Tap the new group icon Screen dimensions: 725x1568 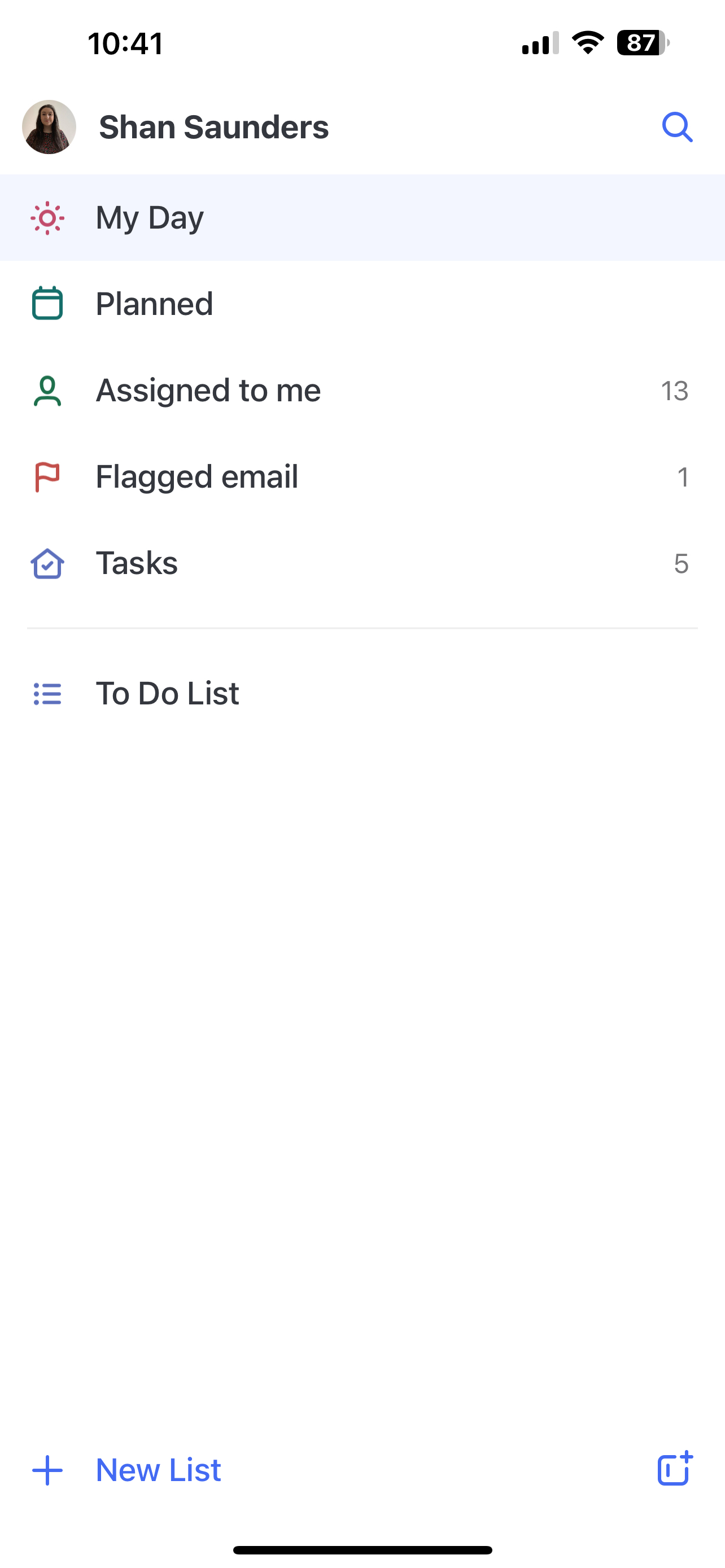pyautogui.click(x=675, y=1468)
